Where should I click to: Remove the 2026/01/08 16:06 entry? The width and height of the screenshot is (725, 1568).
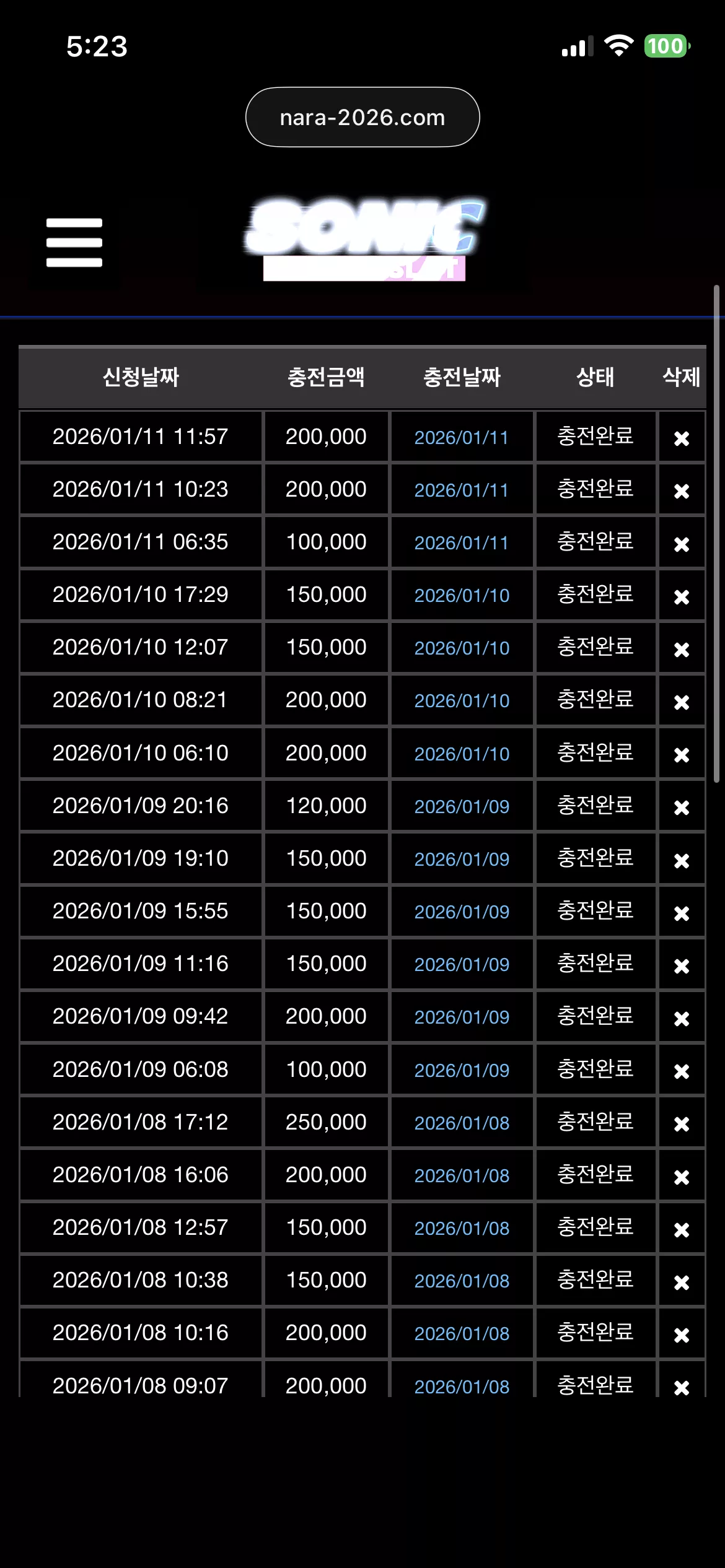[682, 1177]
